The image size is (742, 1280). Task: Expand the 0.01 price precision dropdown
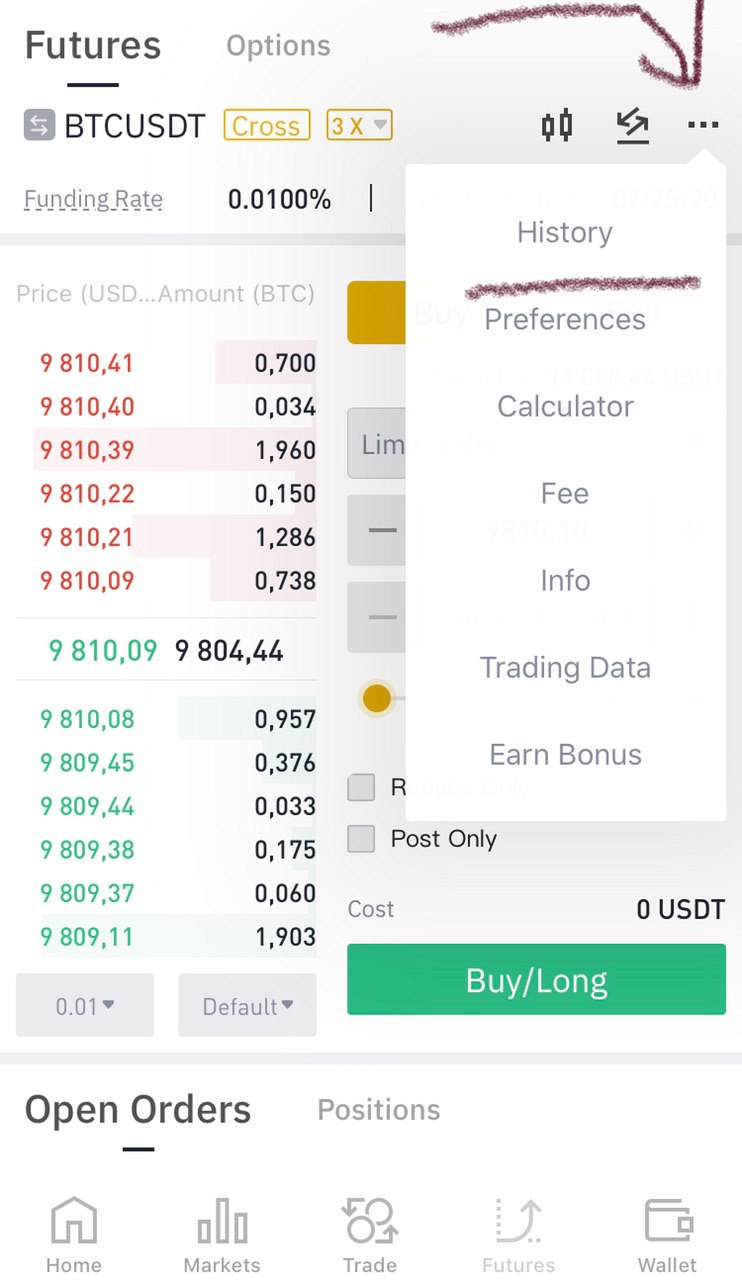pyautogui.click(x=85, y=1005)
